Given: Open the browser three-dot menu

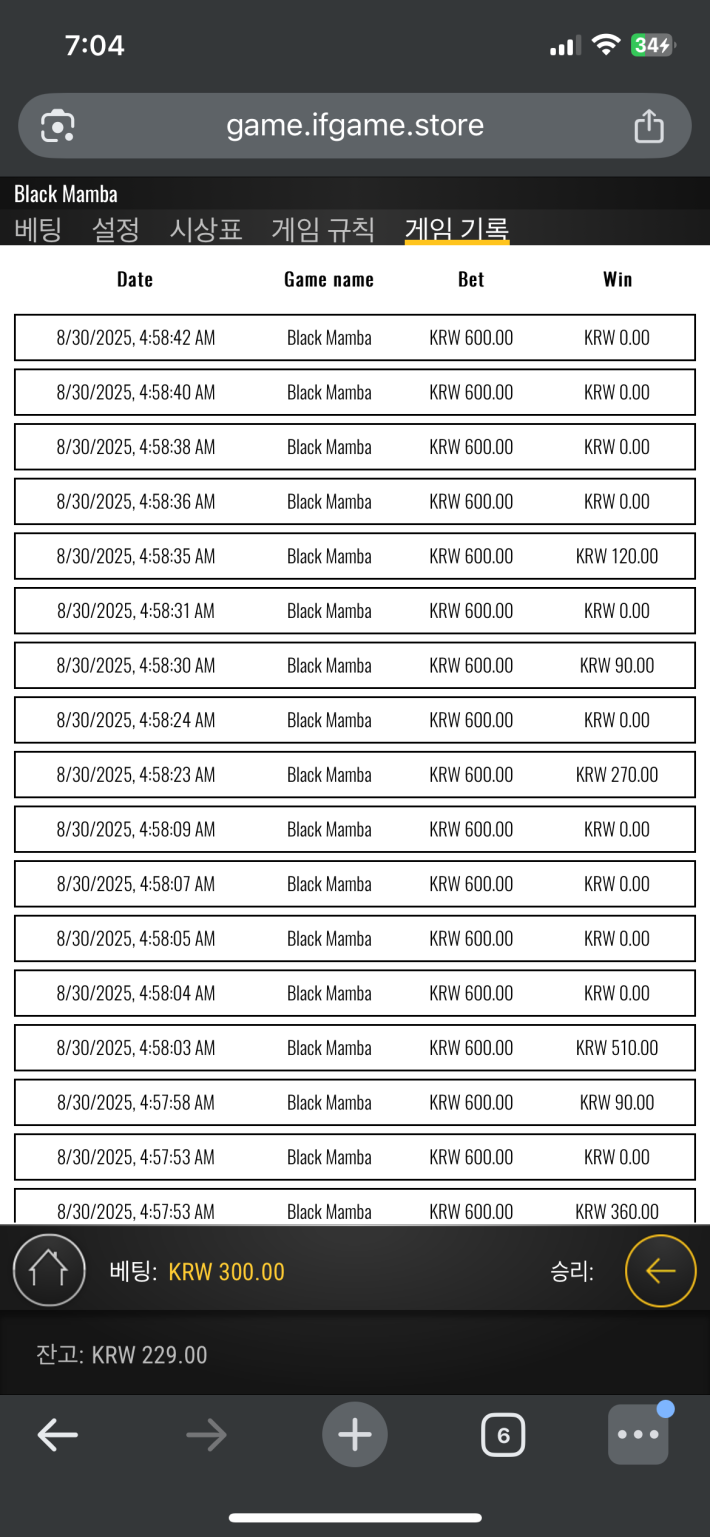Looking at the screenshot, I should [x=638, y=1434].
